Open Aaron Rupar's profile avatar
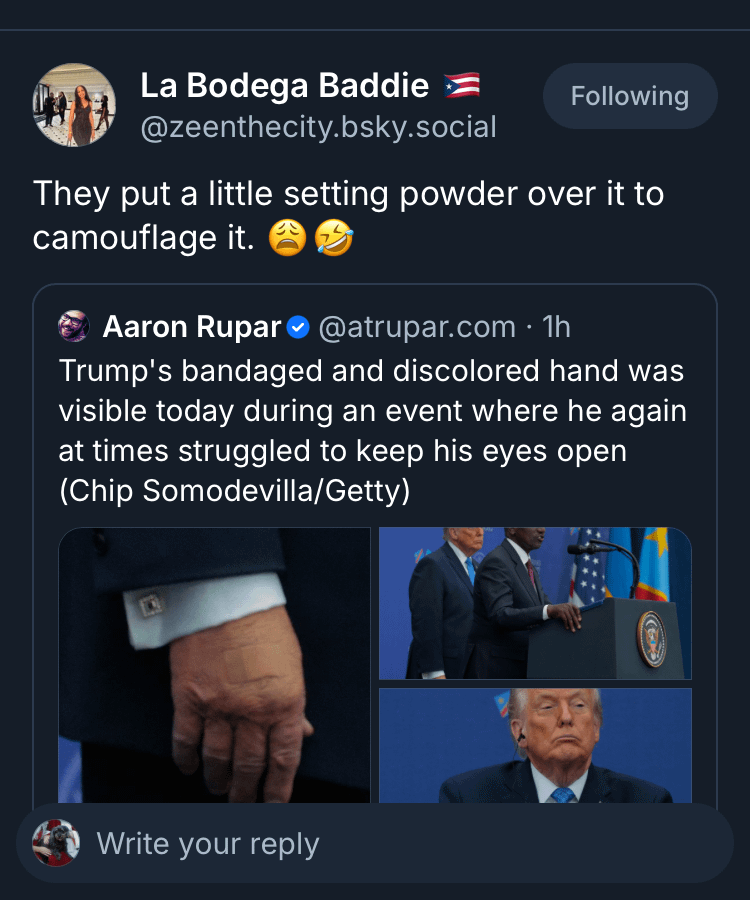This screenshot has width=750, height=900. [74, 327]
